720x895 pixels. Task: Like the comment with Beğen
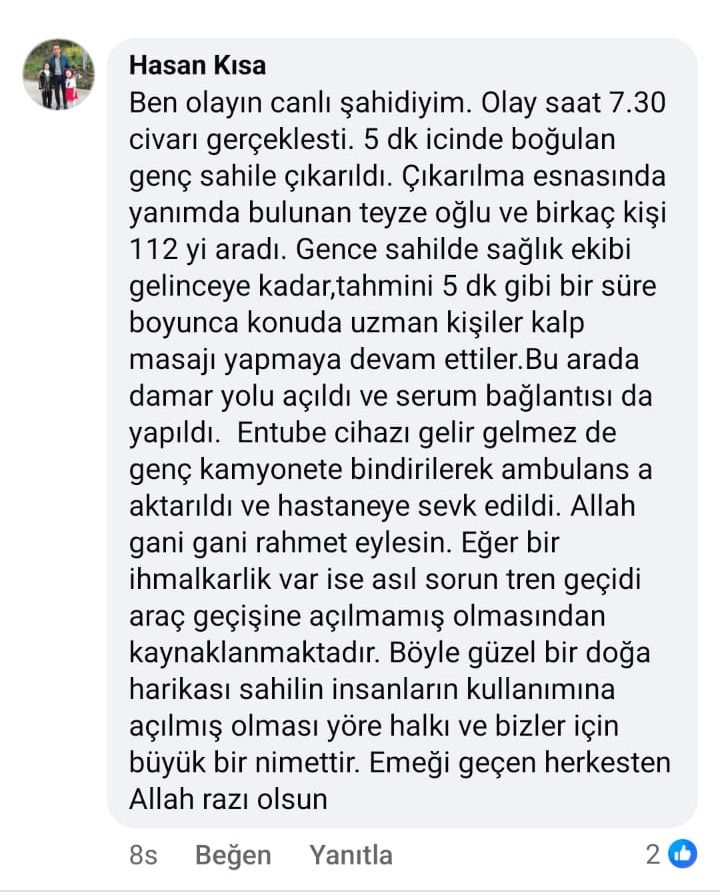[x=233, y=855]
